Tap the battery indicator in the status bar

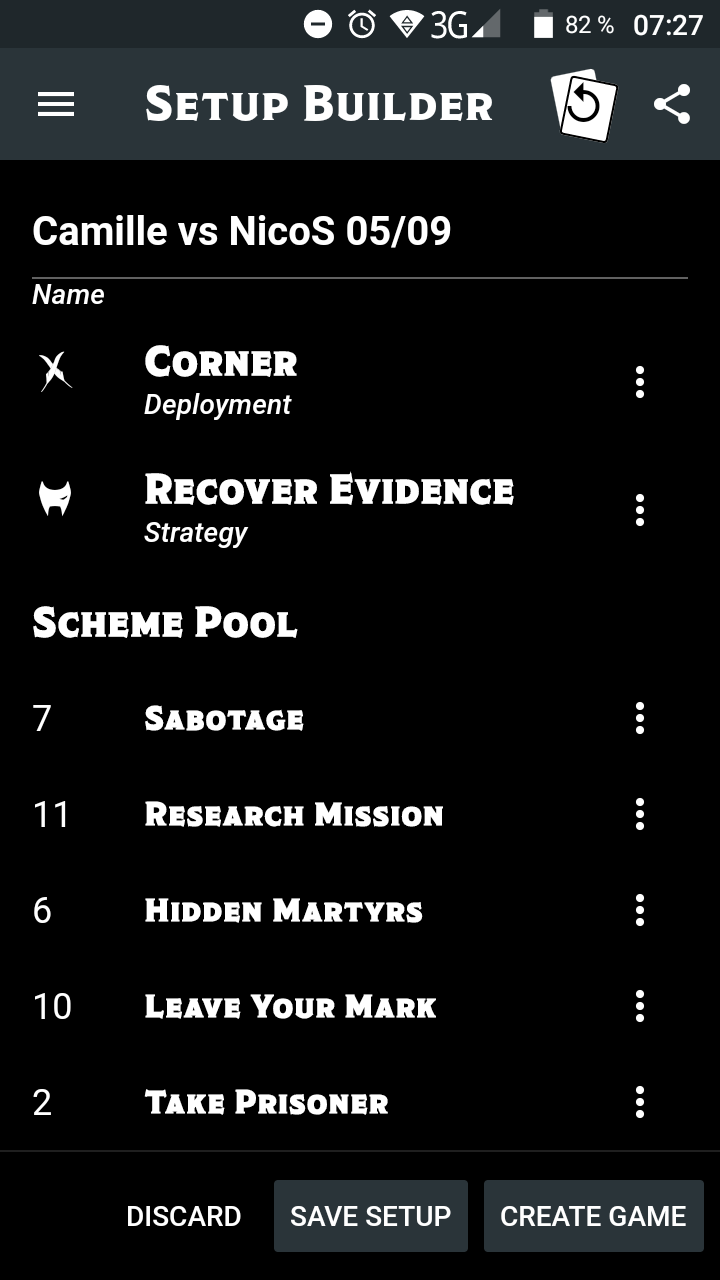(x=541, y=23)
